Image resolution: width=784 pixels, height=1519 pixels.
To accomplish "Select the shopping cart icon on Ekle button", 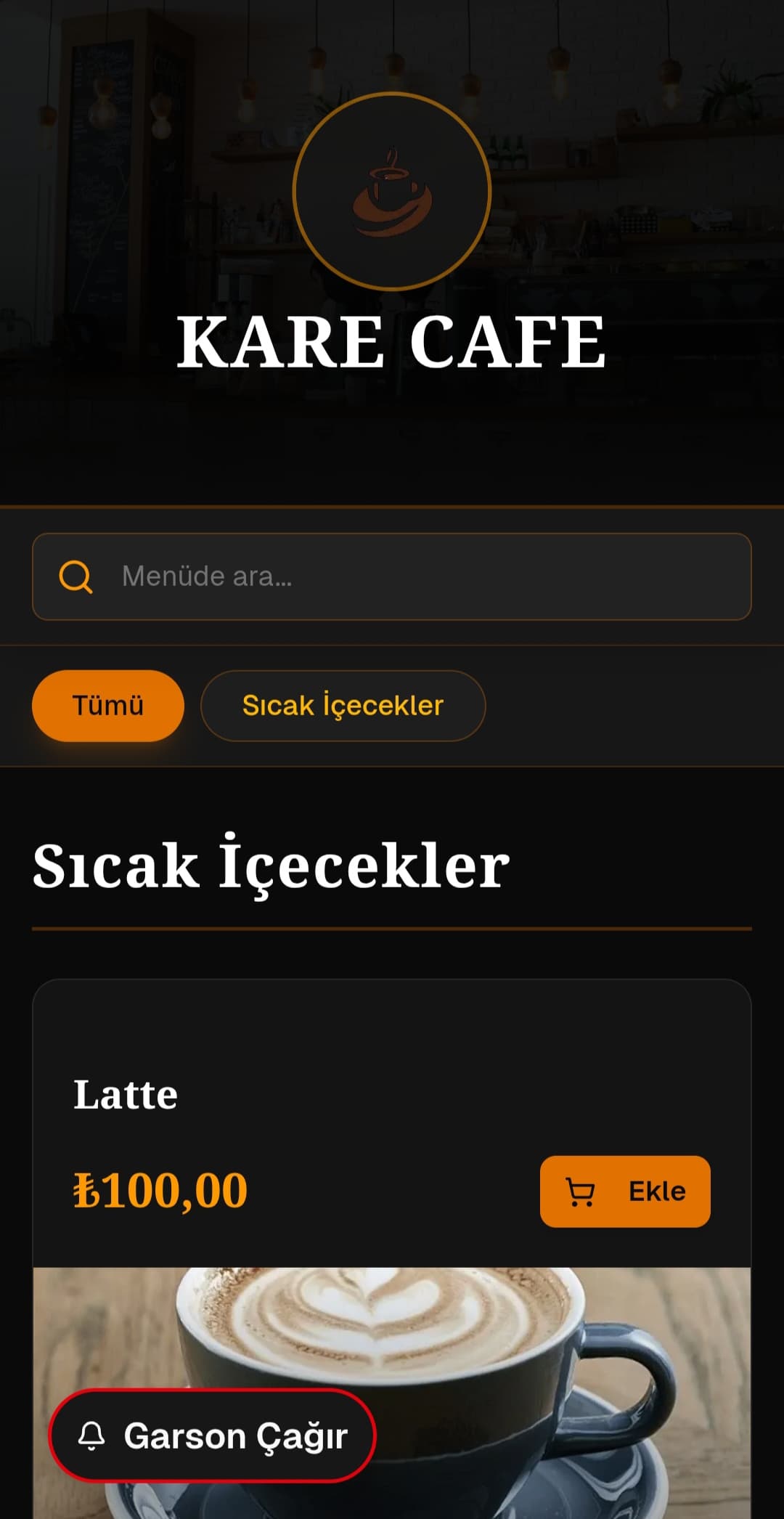I will [x=580, y=1192].
